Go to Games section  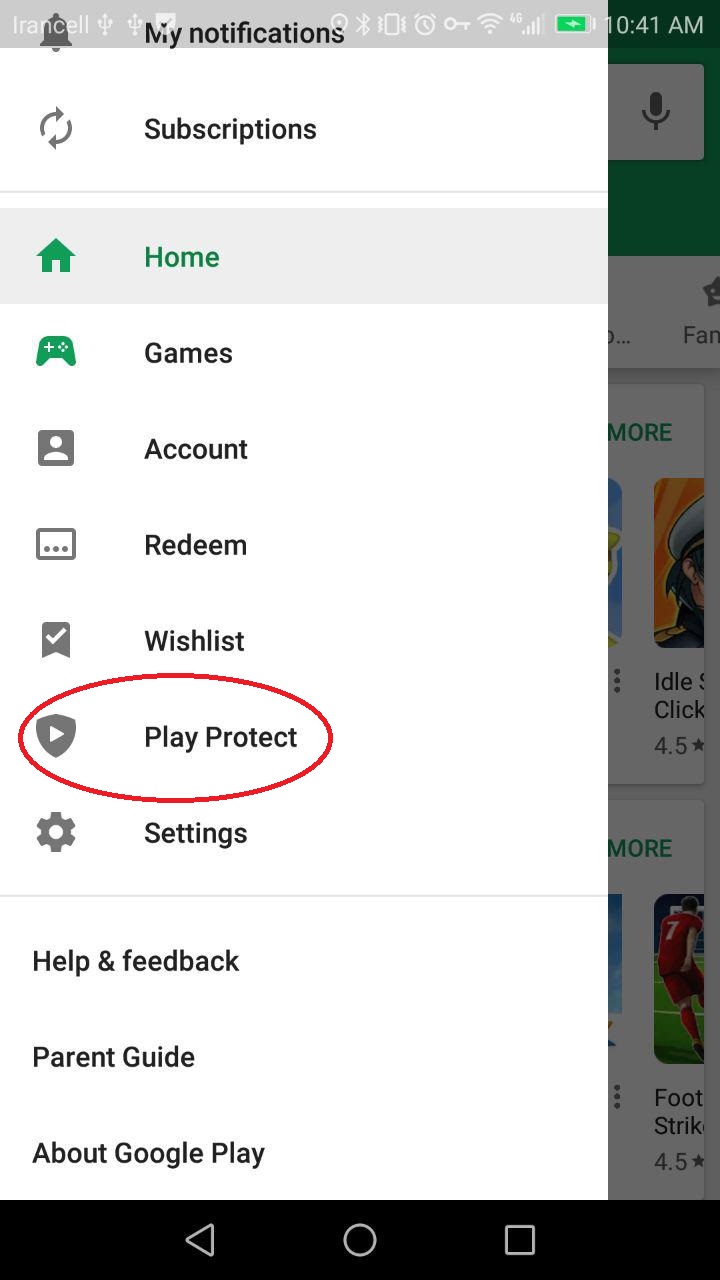tap(188, 353)
